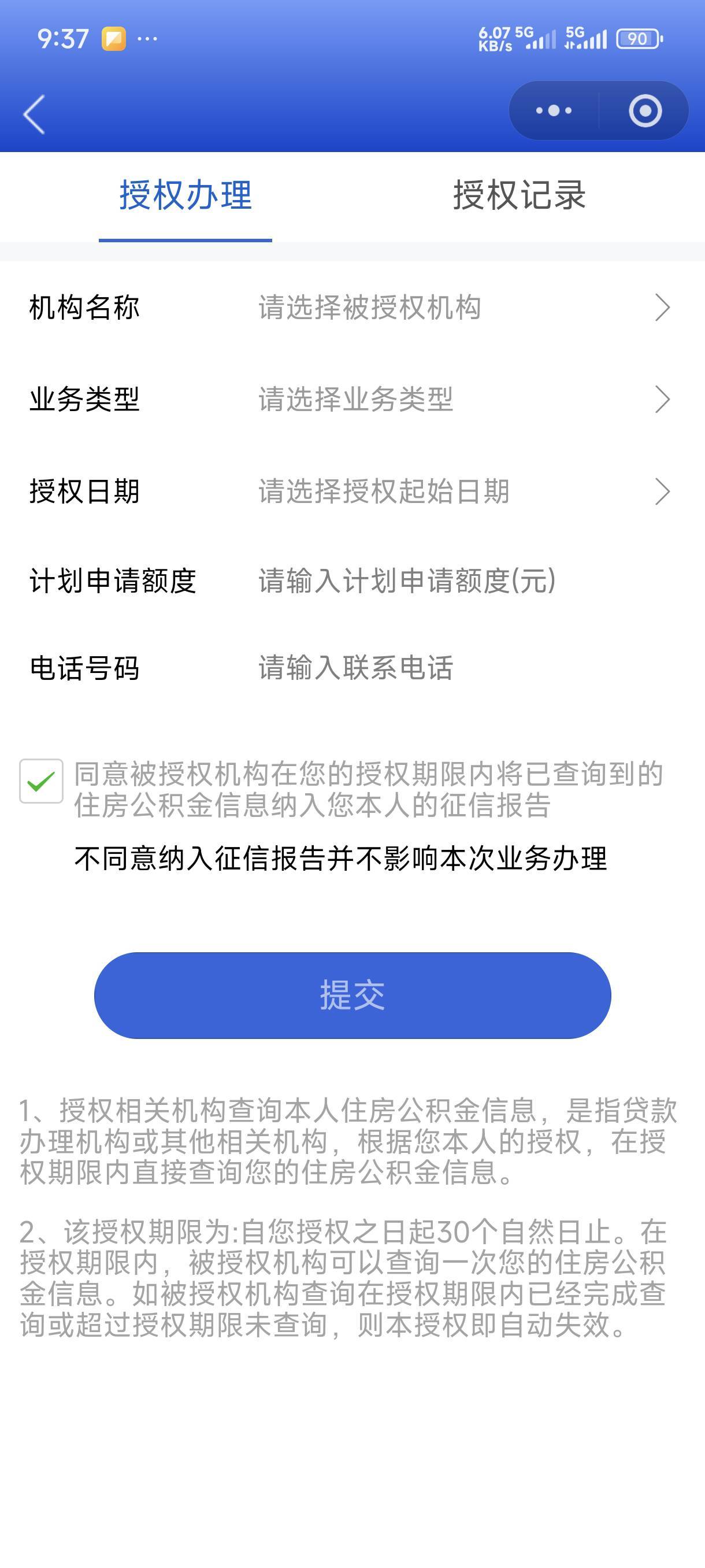This screenshot has height=1568, width=705.
Task: Uncheck the credit report consent checkbox
Action: click(x=42, y=781)
